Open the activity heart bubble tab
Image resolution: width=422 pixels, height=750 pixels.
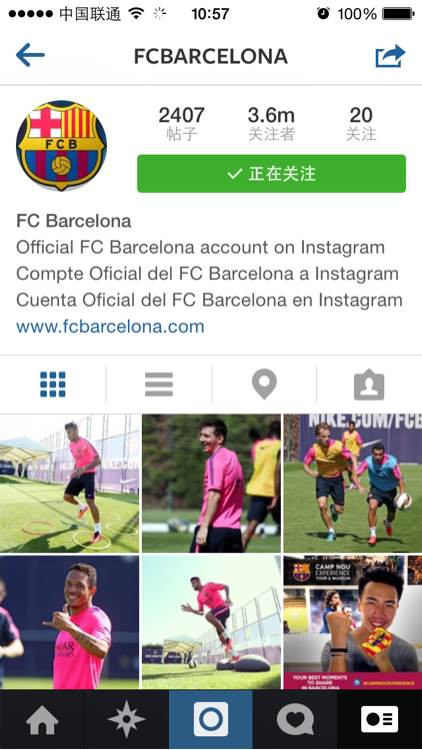pyautogui.click(x=295, y=720)
